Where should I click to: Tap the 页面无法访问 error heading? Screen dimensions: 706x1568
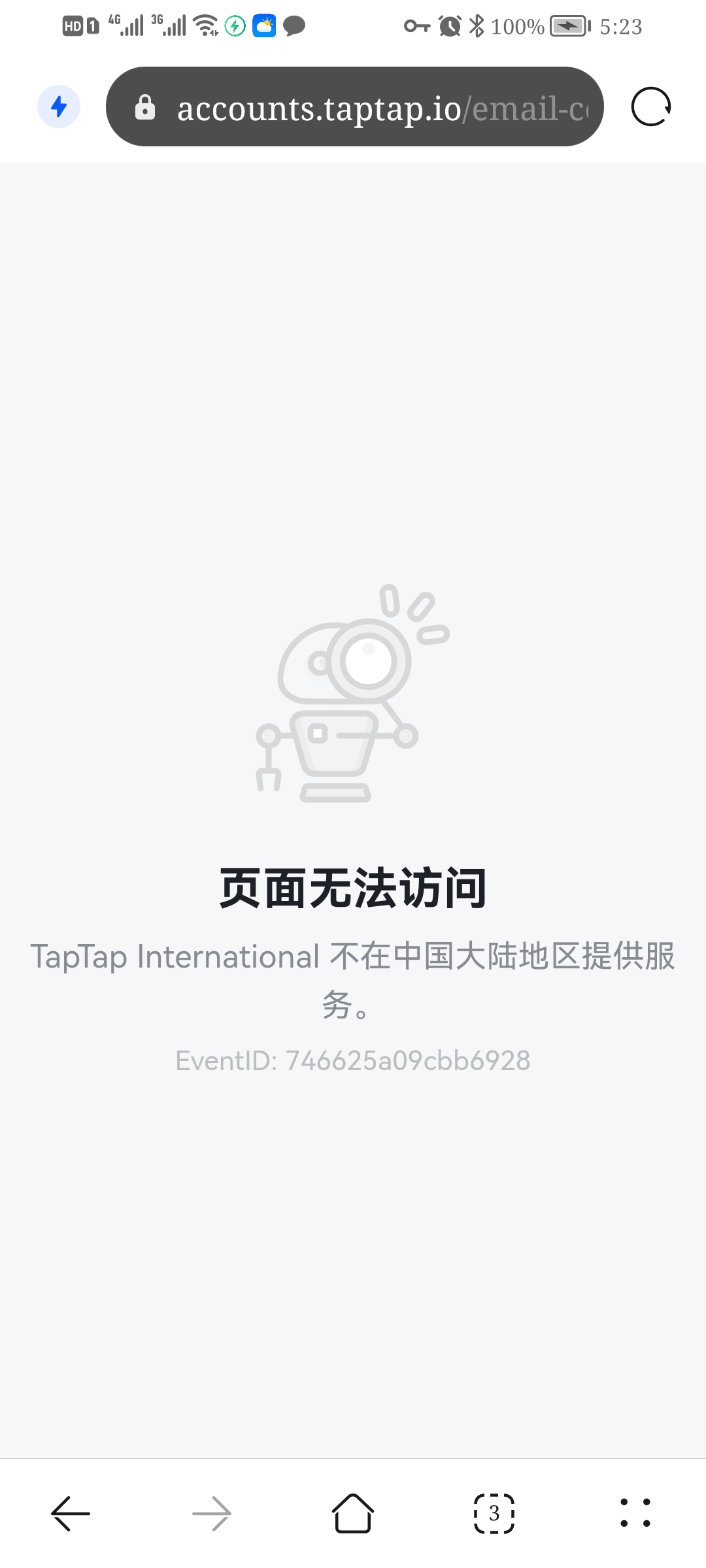(x=353, y=889)
